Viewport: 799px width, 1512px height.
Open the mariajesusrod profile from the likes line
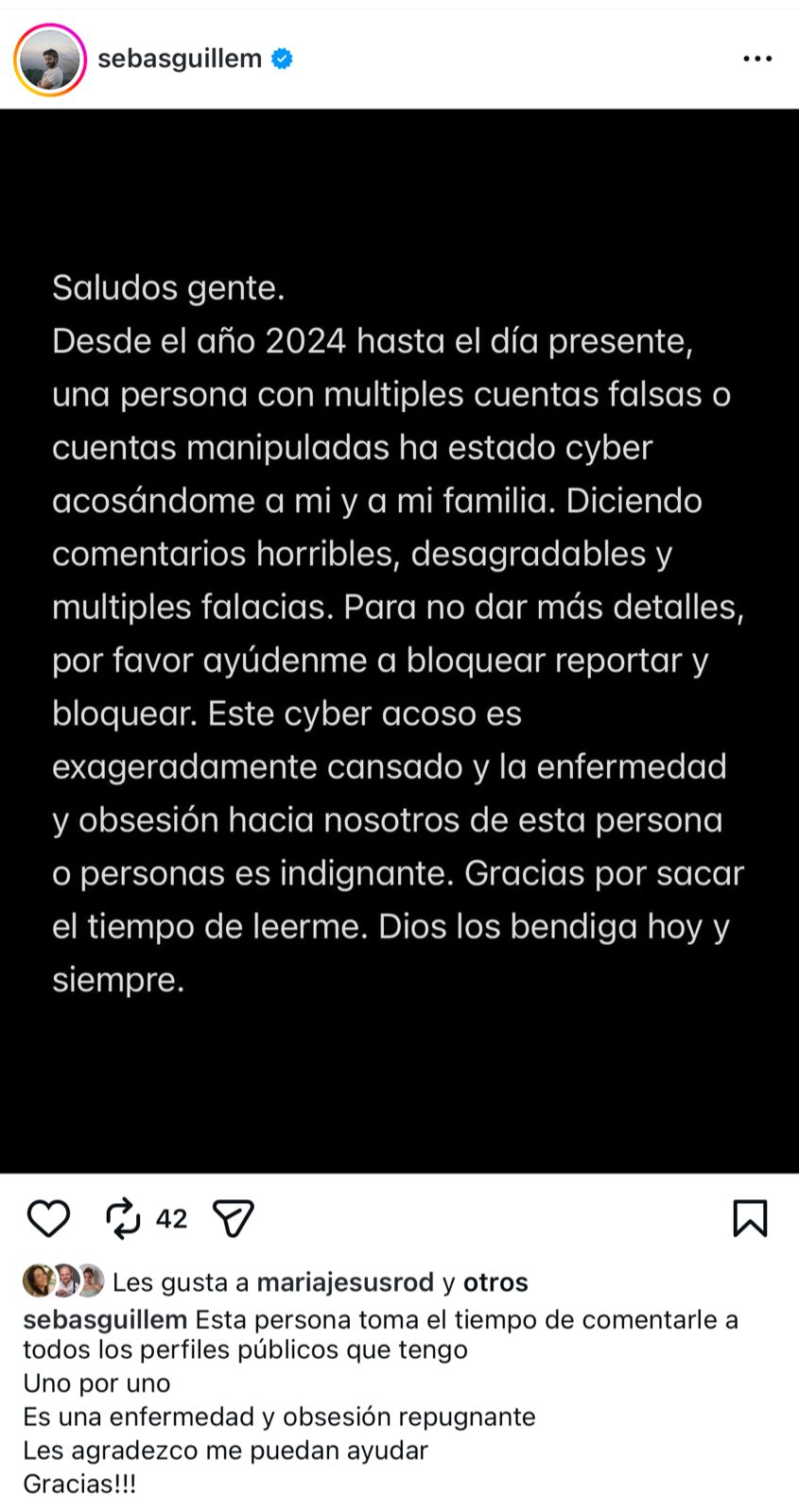[x=344, y=1282]
